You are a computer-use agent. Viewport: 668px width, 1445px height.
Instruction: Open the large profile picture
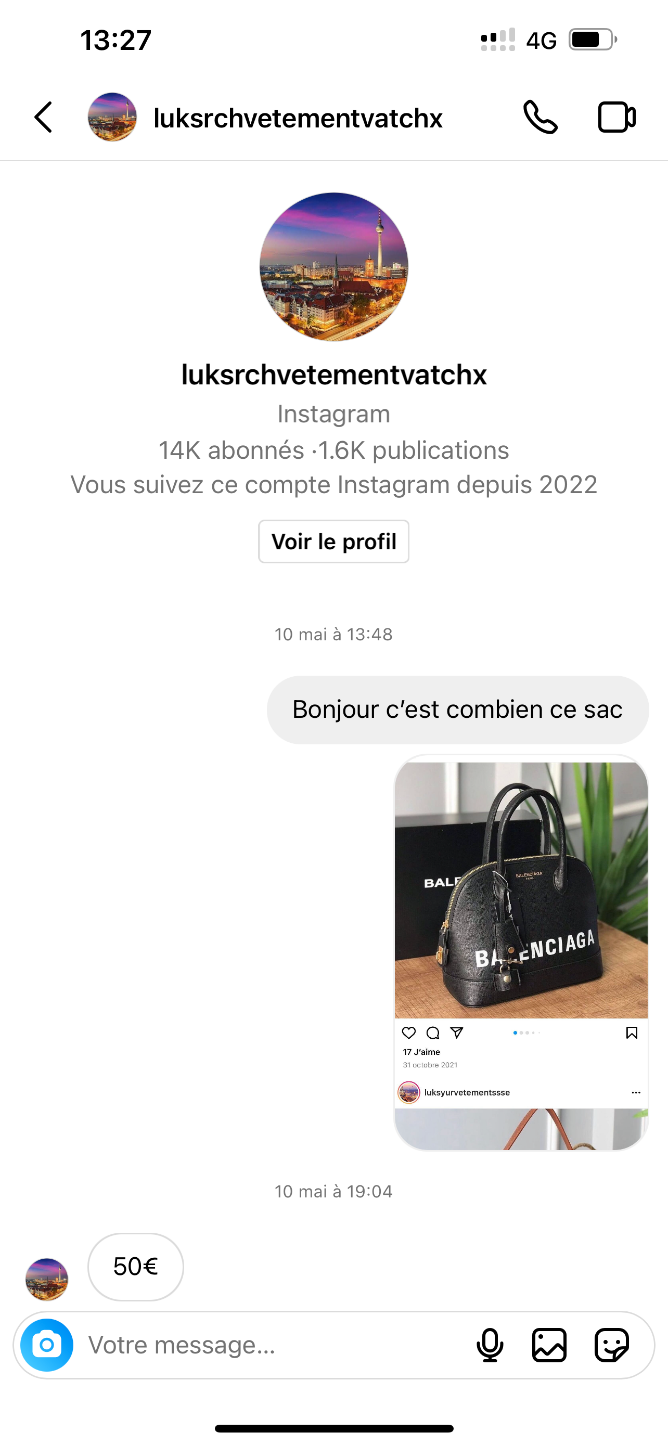pos(334,267)
